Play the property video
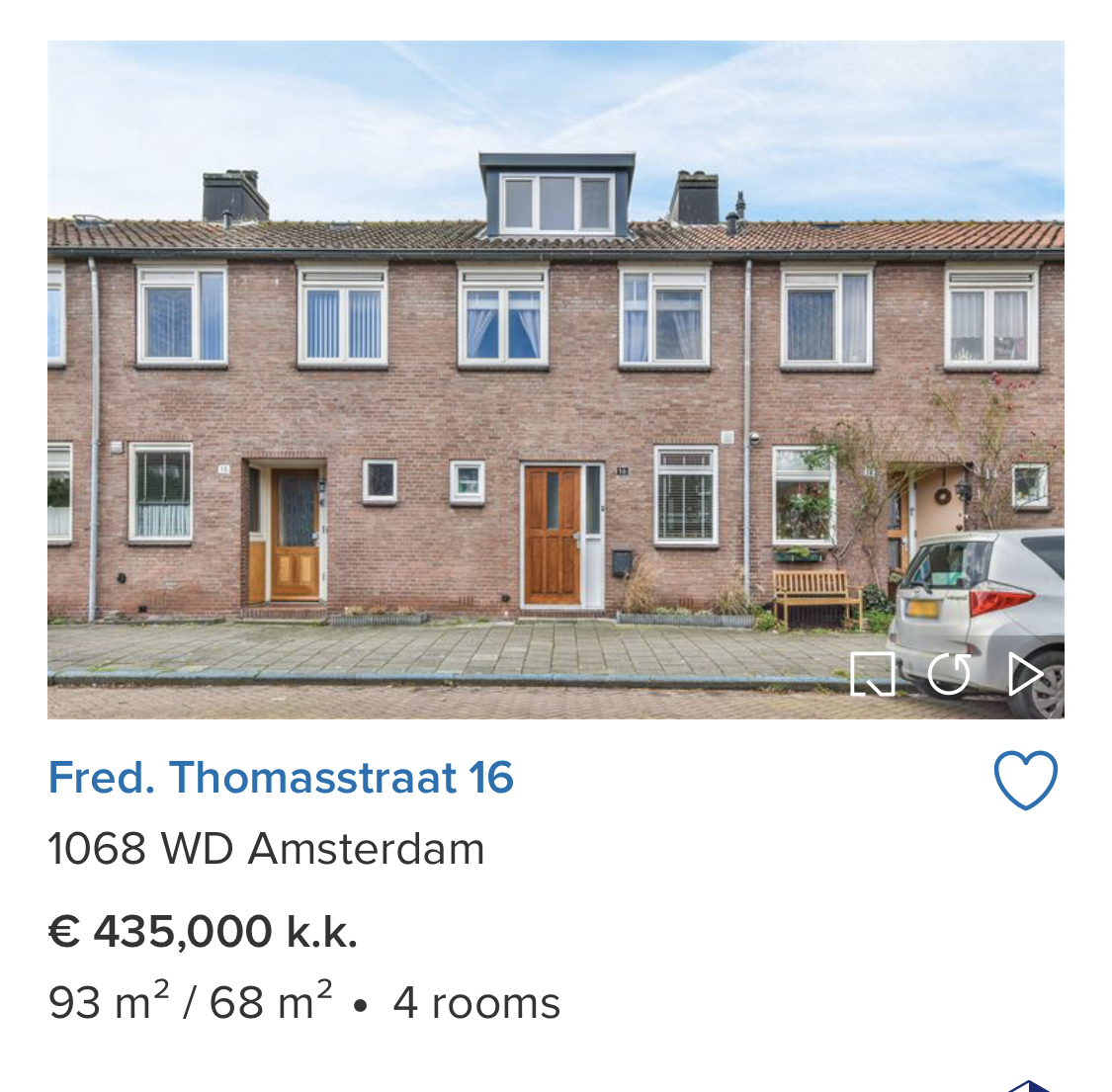Image resolution: width=1112 pixels, height=1092 pixels. coord(1025,675)
